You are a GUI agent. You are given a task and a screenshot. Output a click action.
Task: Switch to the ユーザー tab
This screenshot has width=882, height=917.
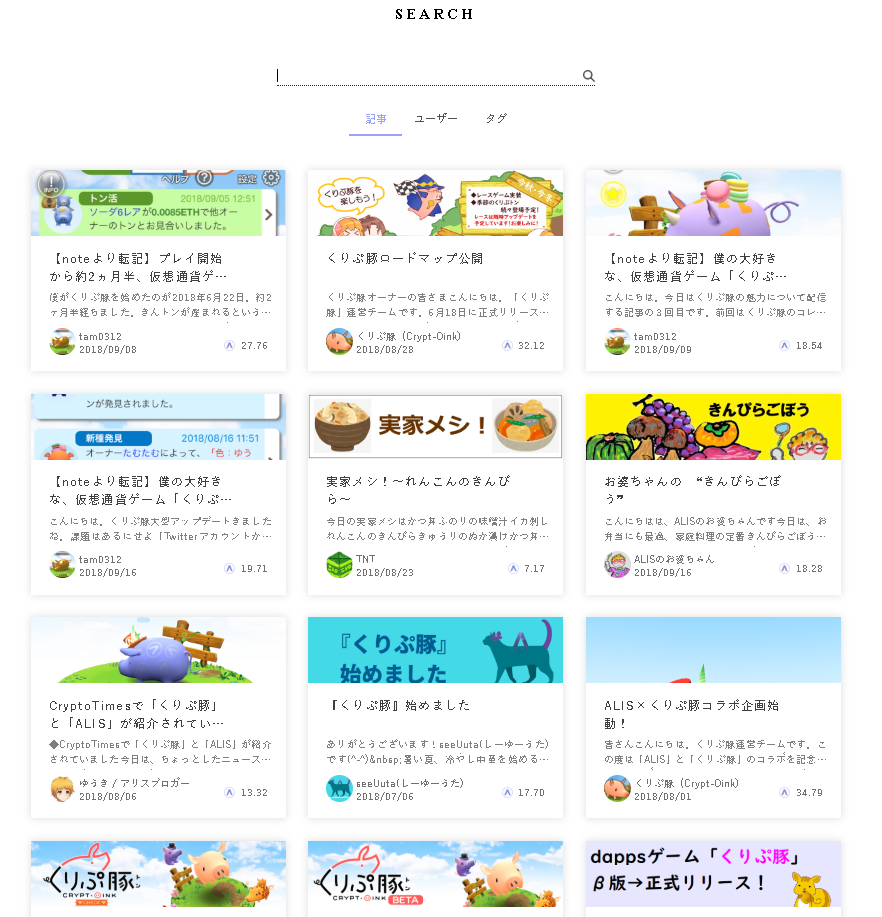436,119
